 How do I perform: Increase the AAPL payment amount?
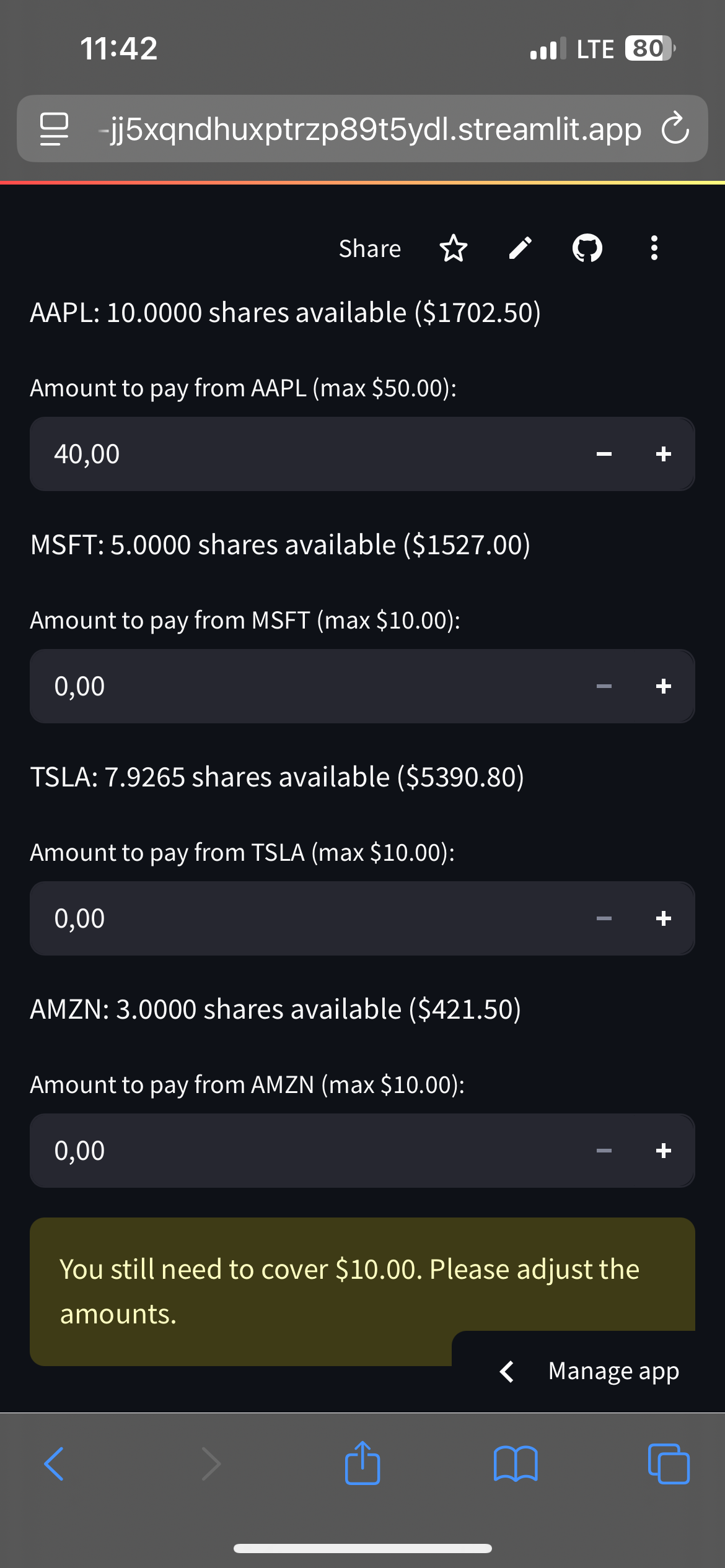[x=664, y=454]
